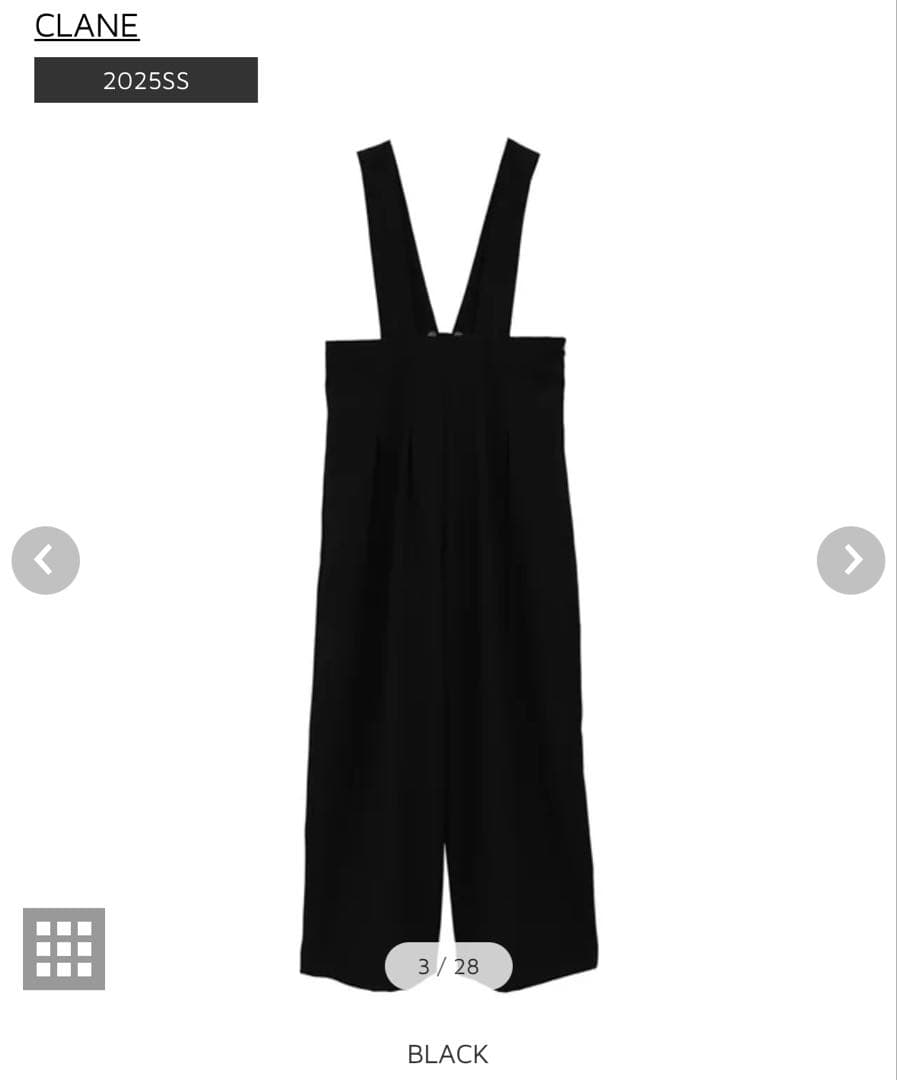Screen dimensions: 897x1080
Task: Go to the next product image
Action: 851,560
